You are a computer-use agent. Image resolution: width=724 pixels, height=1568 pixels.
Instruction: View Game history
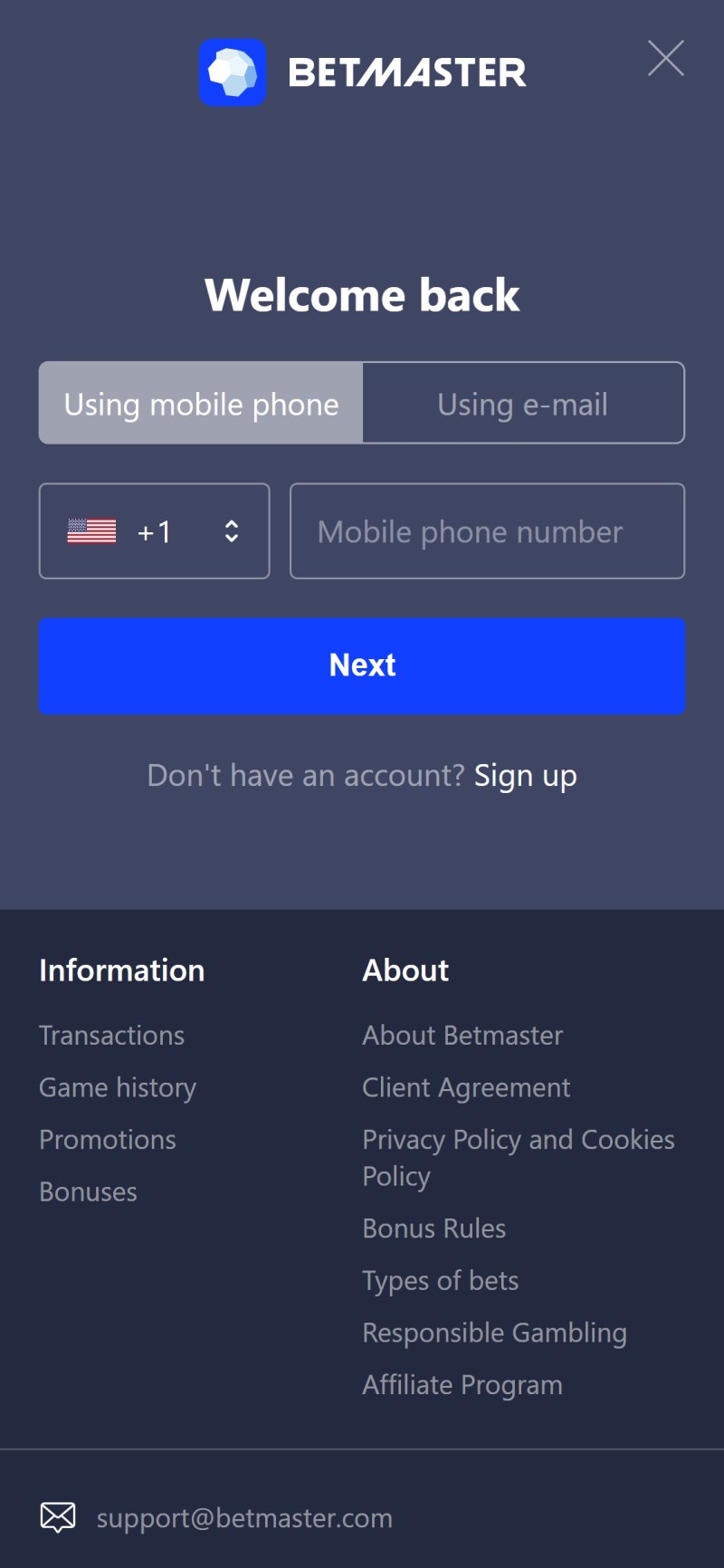(x=118, y=1087)
